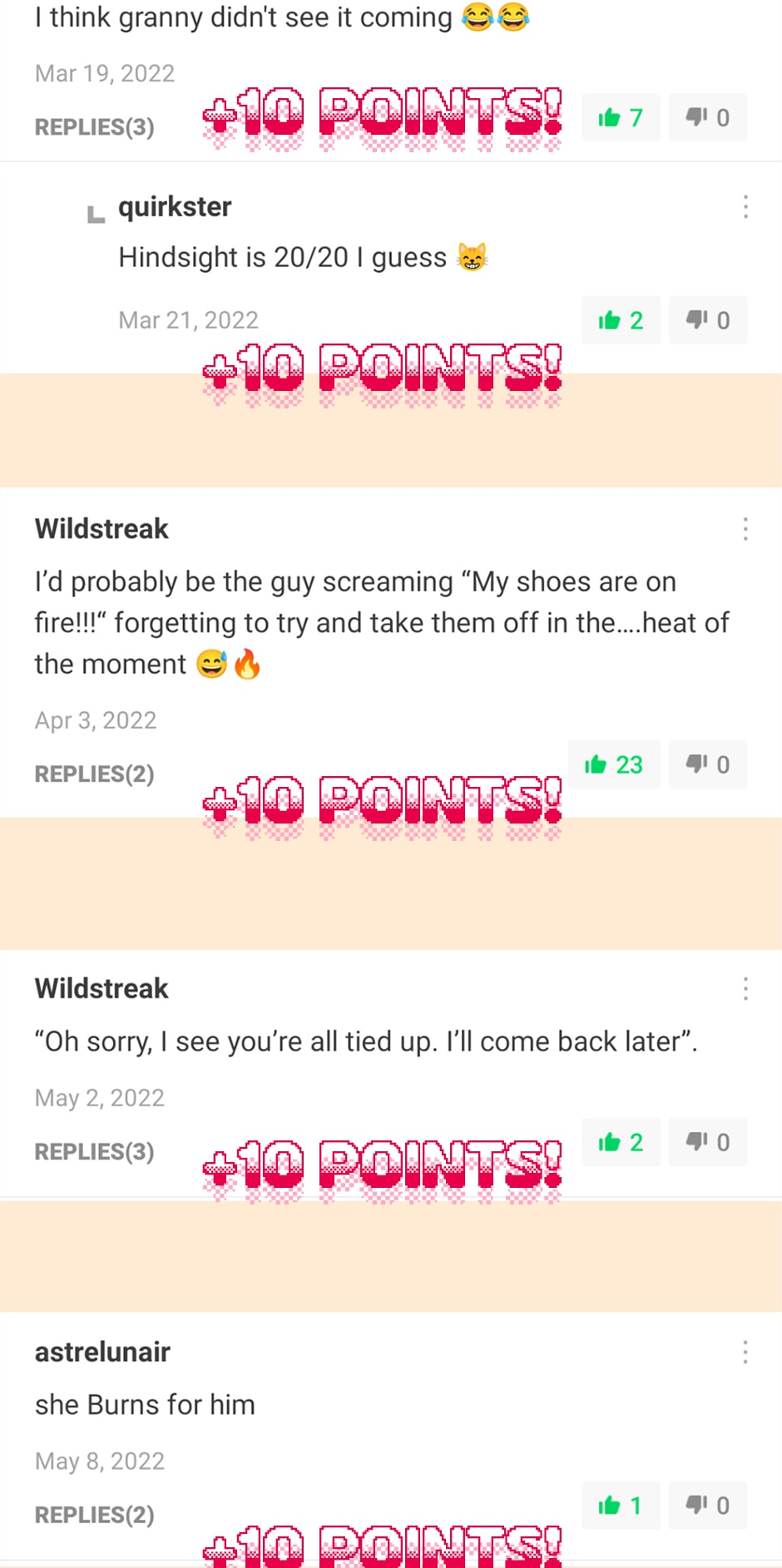This screenshot has width=782, height=1568.
Task: Dislike astrelunair's "she Burns for him" comment
Action: (x=708, y=1506)
